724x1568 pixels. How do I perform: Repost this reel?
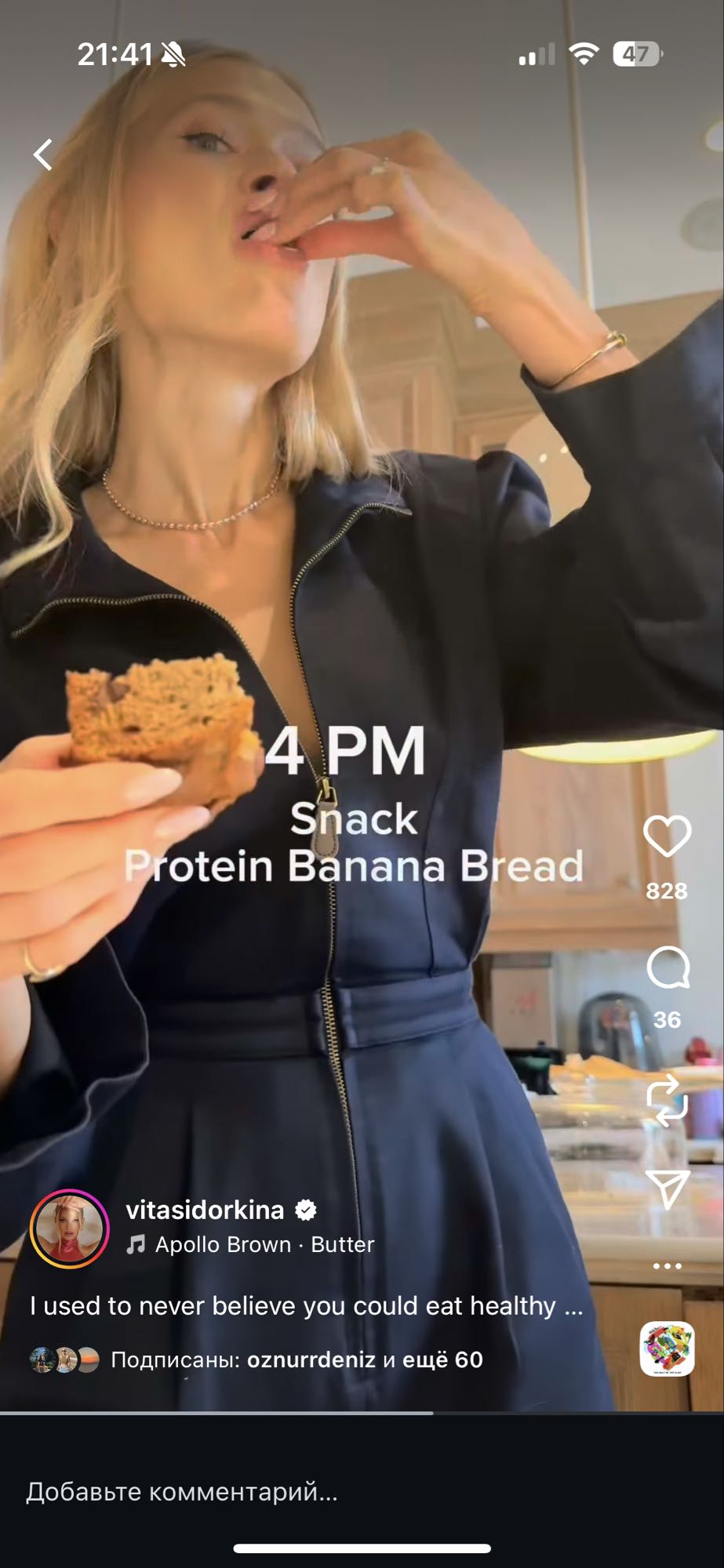pos(667,1100)
